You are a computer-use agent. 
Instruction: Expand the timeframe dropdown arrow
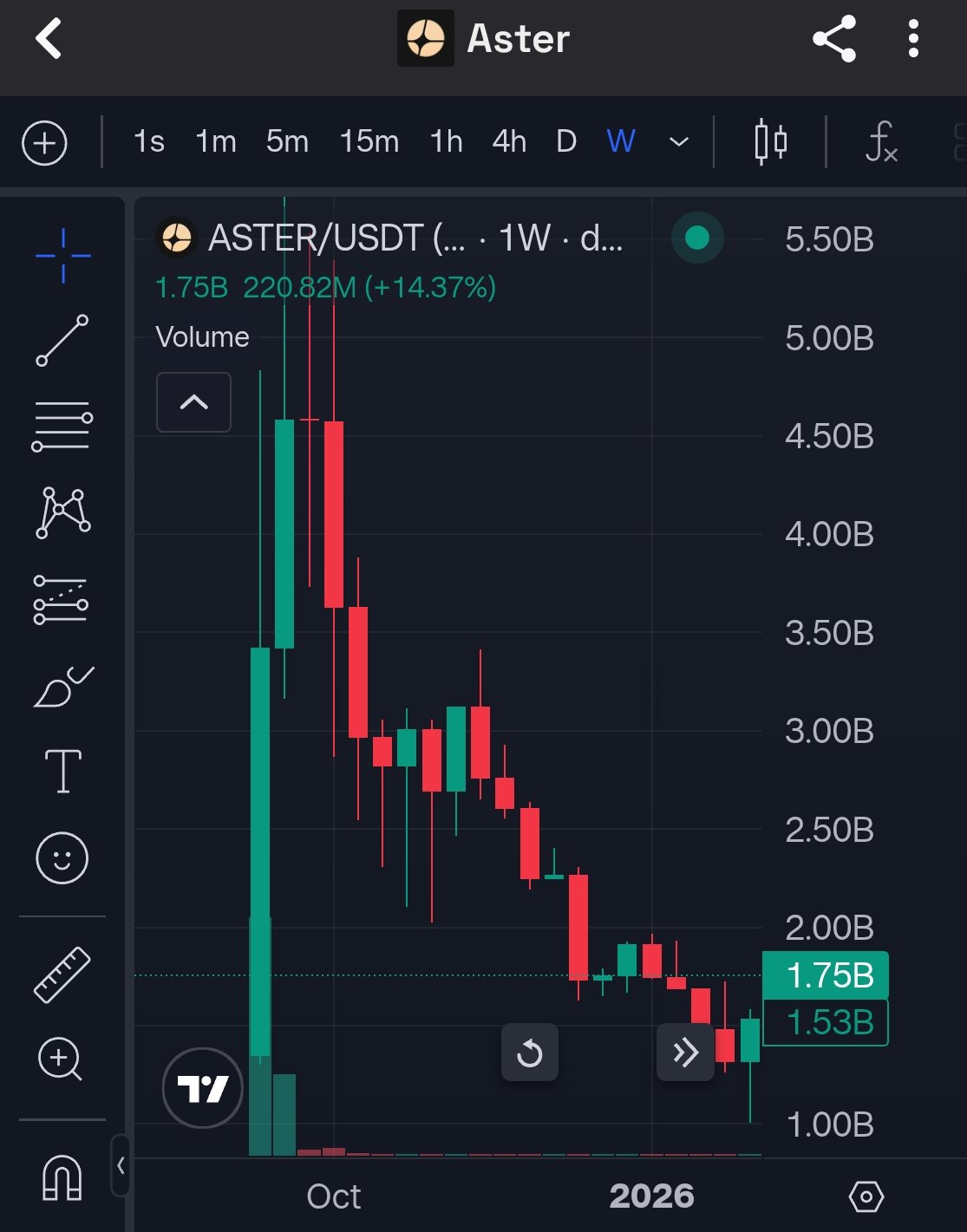(x=679, y=142)
